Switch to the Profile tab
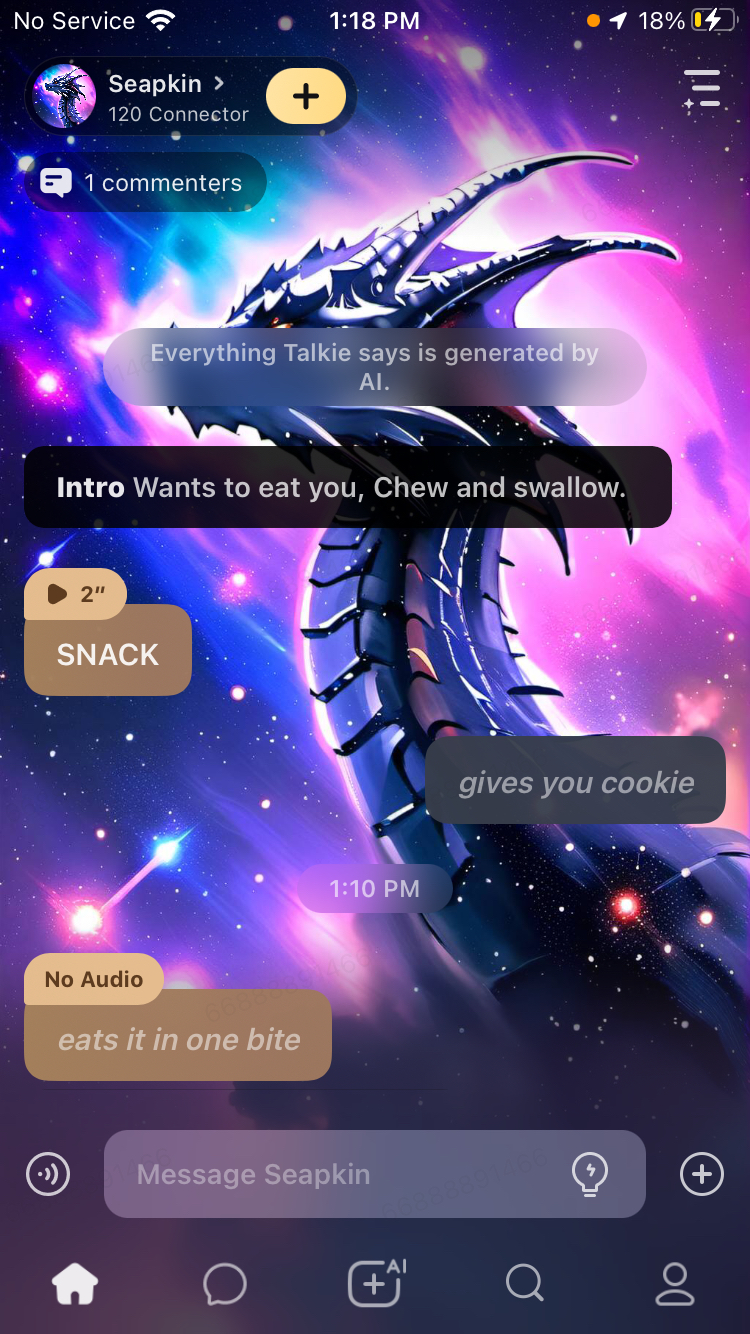 pyautogui.click(x=675, y=1284)
